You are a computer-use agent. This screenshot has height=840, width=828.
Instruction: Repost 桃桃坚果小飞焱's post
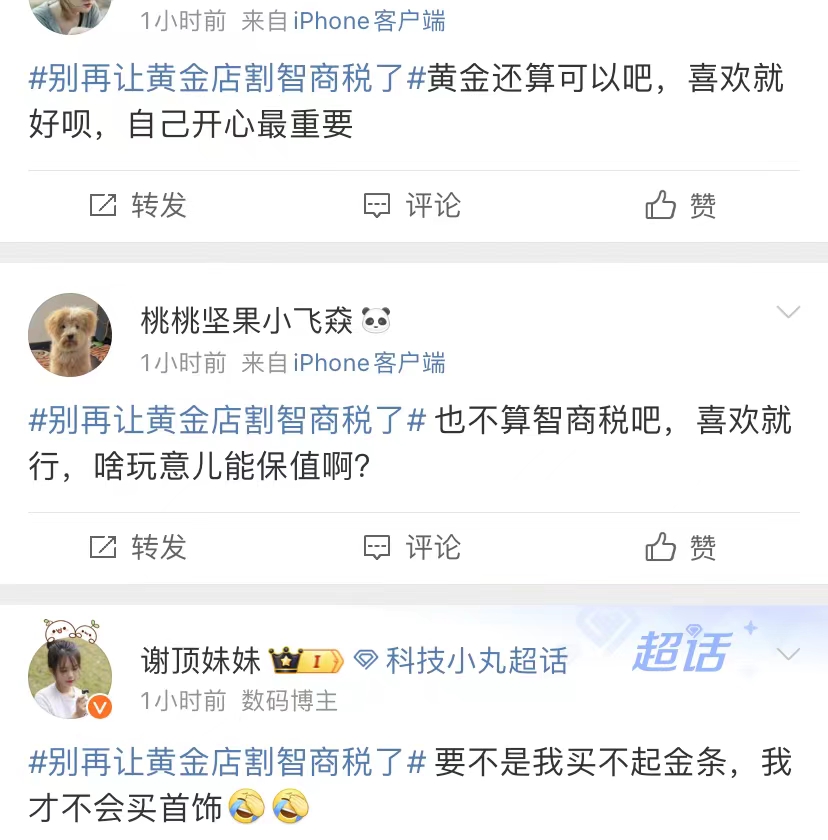138,547
